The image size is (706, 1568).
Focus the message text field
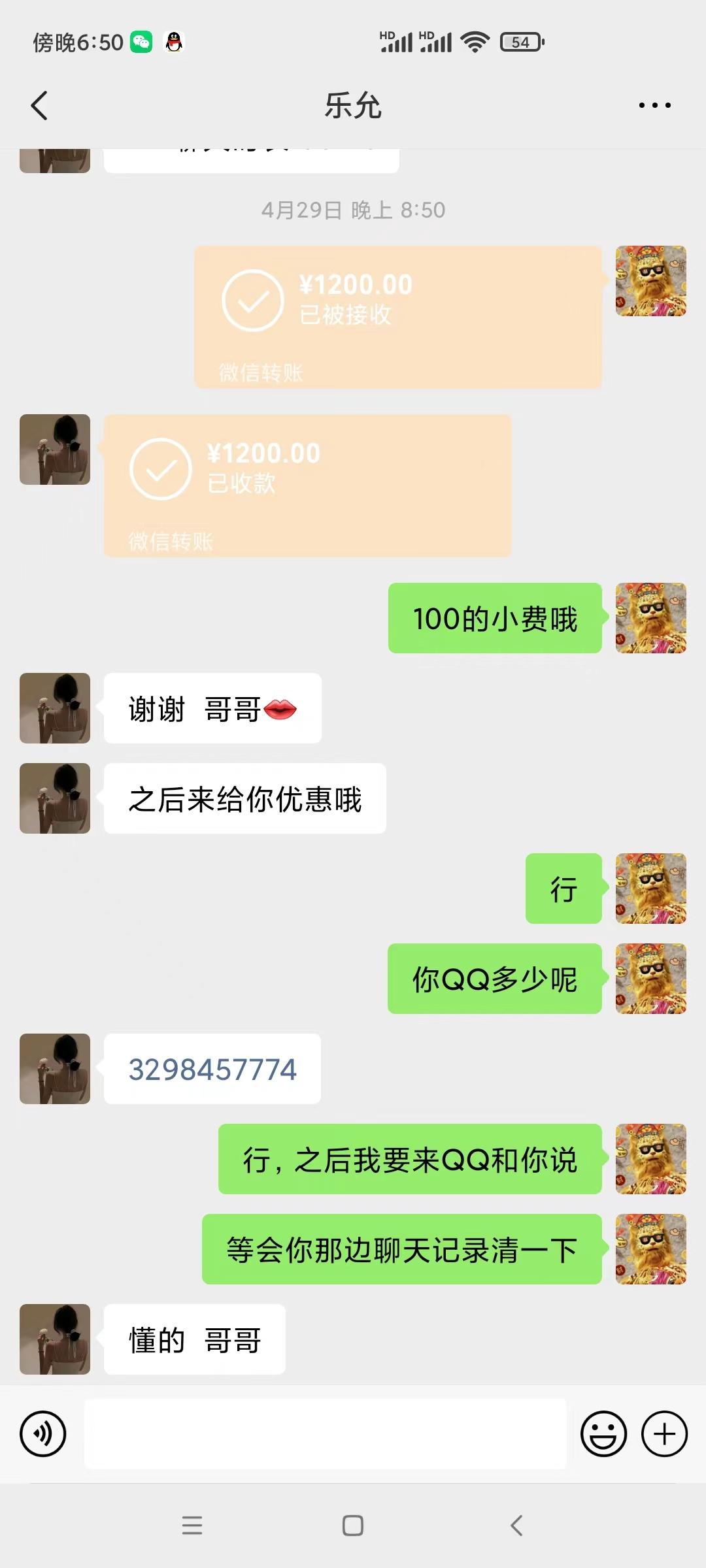[x=325, y=1434]
